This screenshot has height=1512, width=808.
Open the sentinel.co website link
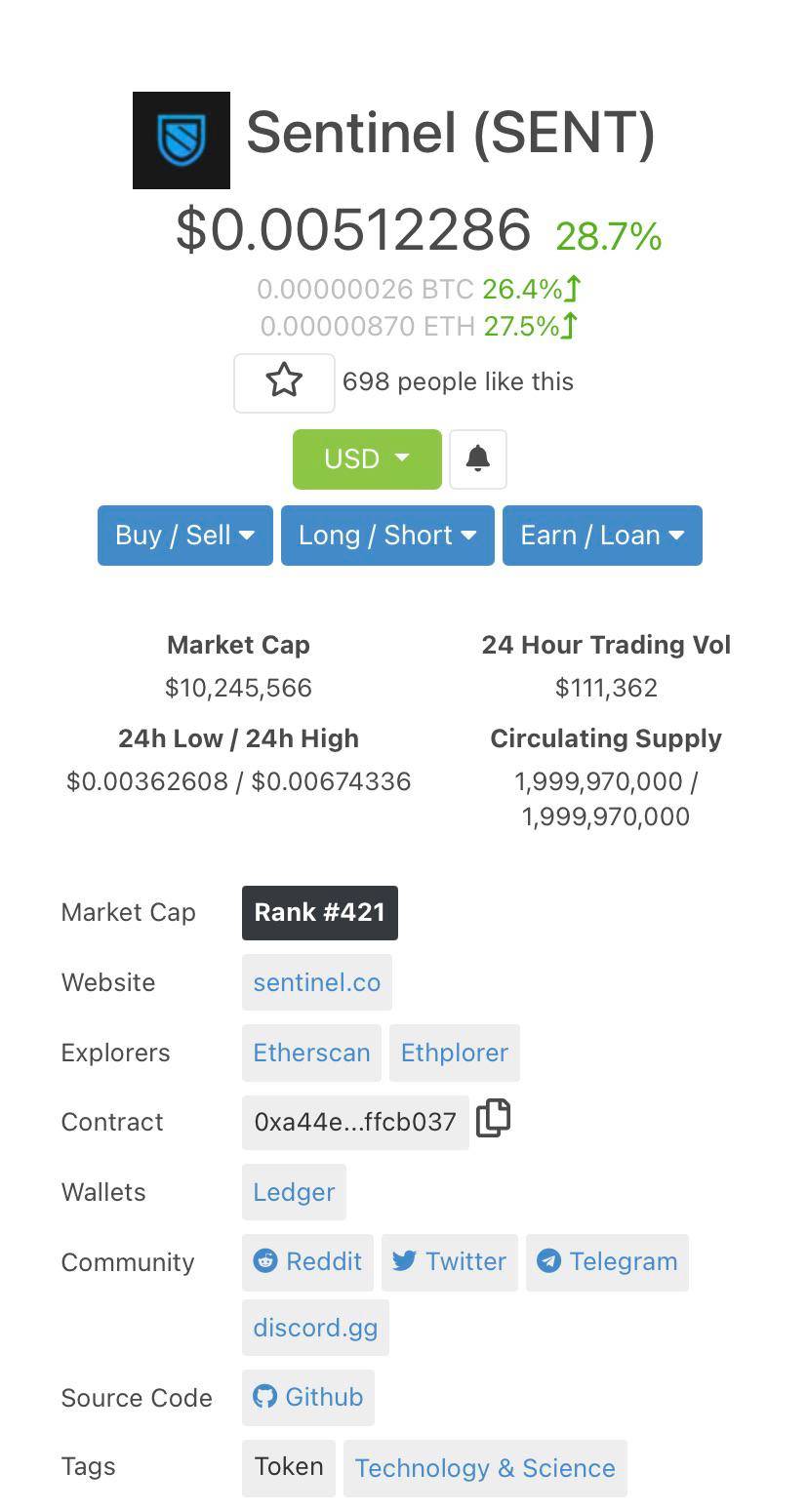316,982
